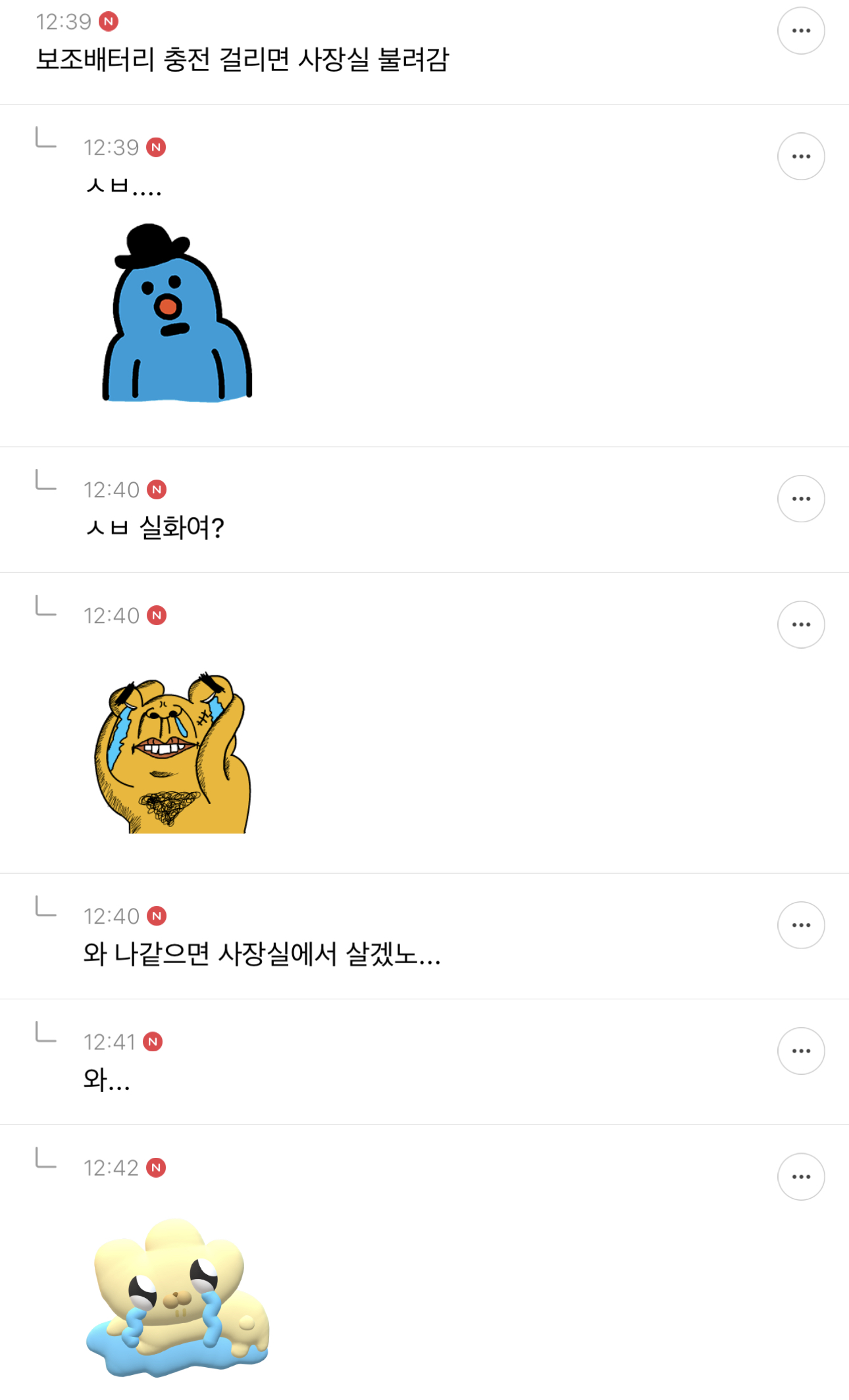This screenshot has width=849, height=1400.
Task: Open options for the crying bear sticker reply
Action: [801, 624]
